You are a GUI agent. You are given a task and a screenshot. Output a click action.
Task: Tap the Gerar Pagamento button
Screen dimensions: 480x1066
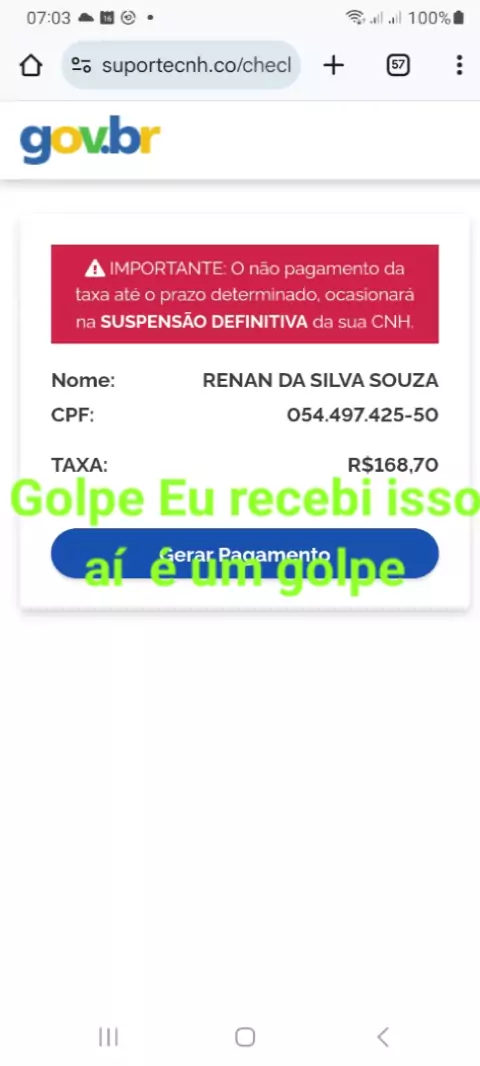[245, 553]
